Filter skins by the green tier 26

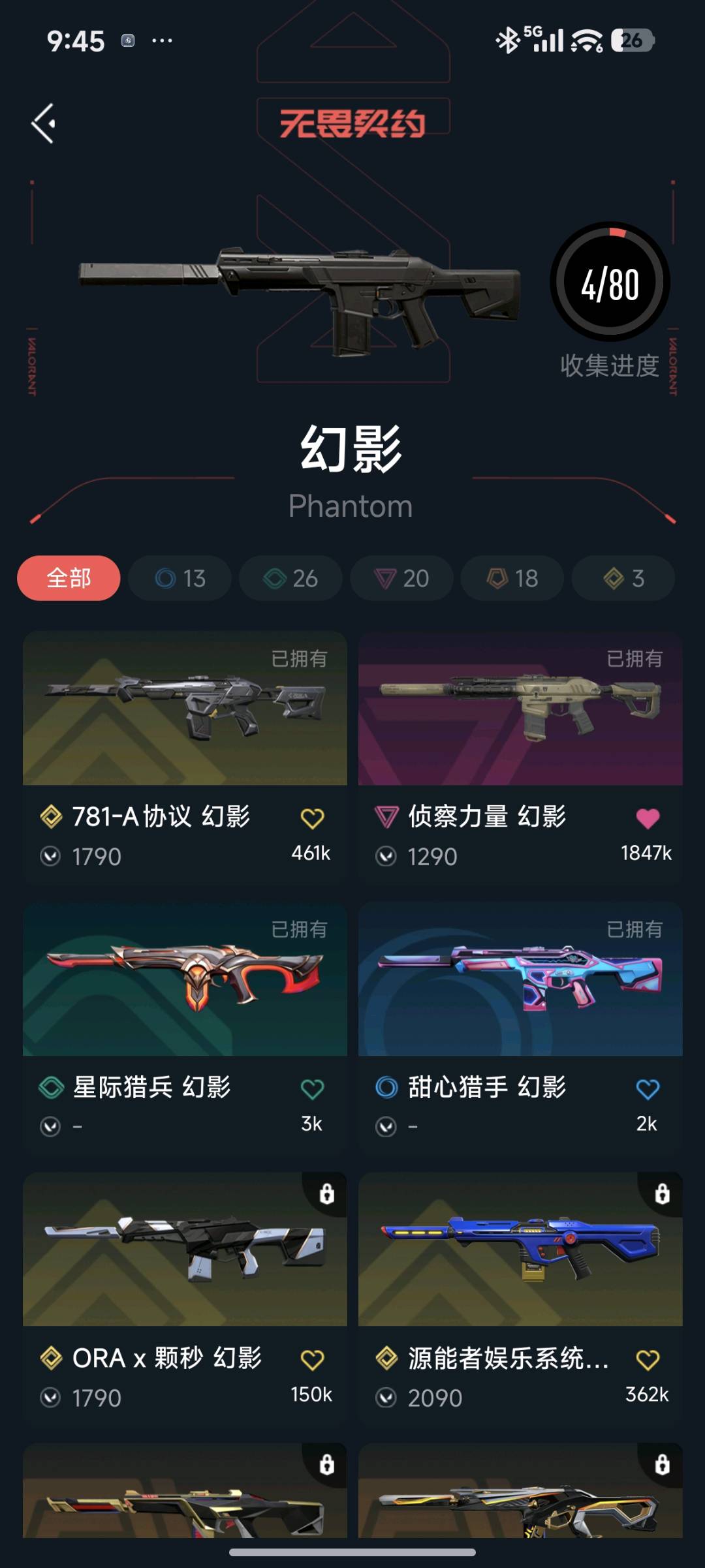click(x=290, y=578)
